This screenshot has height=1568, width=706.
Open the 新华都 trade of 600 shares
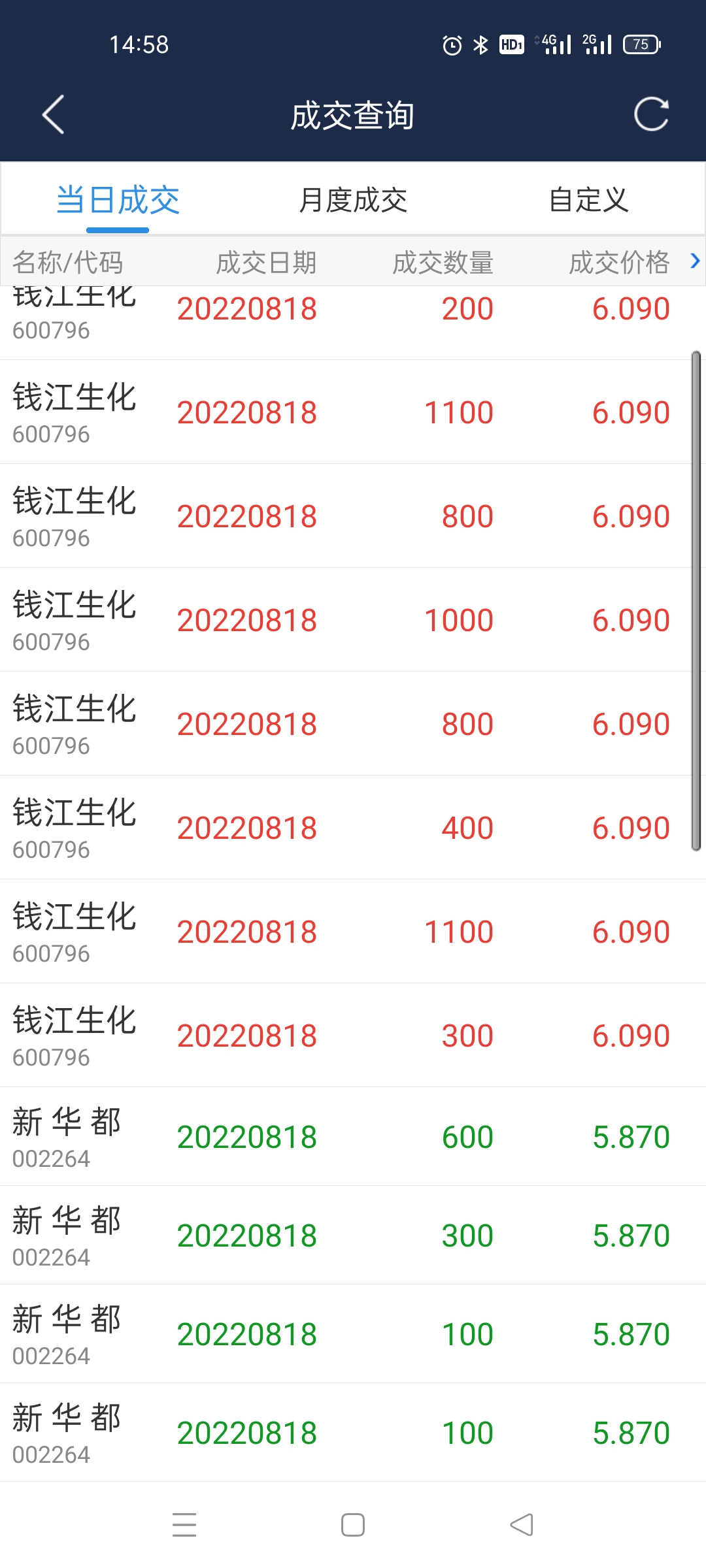click(x=353, y=1137)
